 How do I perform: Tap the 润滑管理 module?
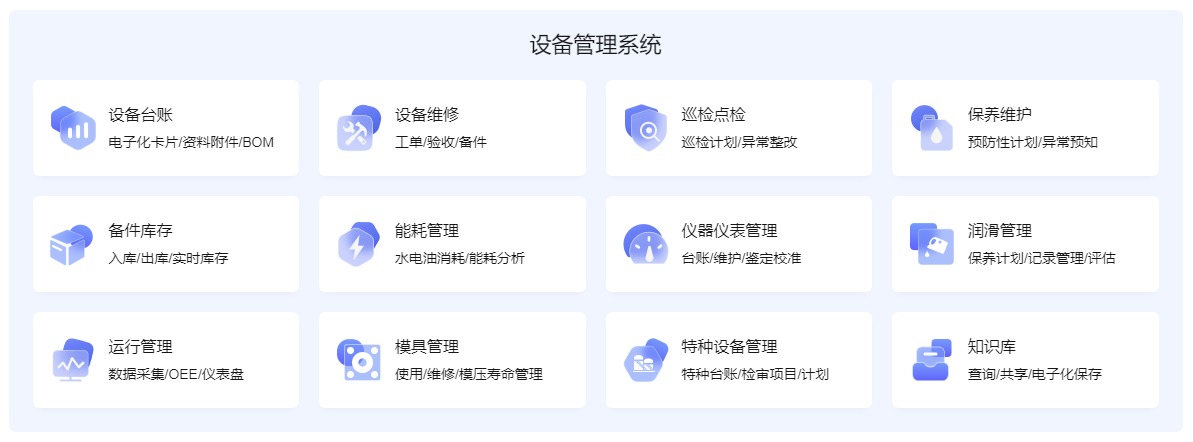tap(1025, 244)
